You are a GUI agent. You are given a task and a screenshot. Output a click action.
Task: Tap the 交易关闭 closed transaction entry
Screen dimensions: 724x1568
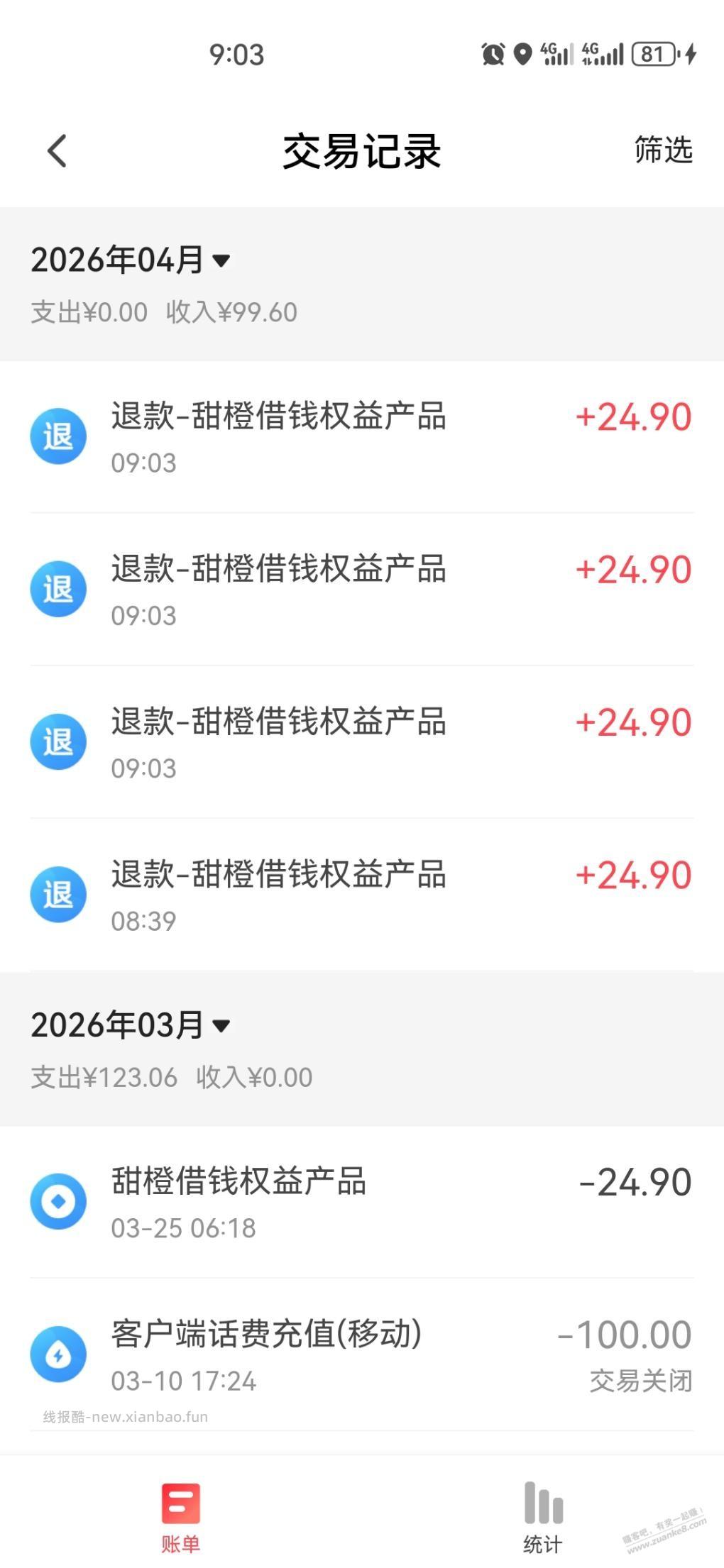click(x=641, y=1379)
